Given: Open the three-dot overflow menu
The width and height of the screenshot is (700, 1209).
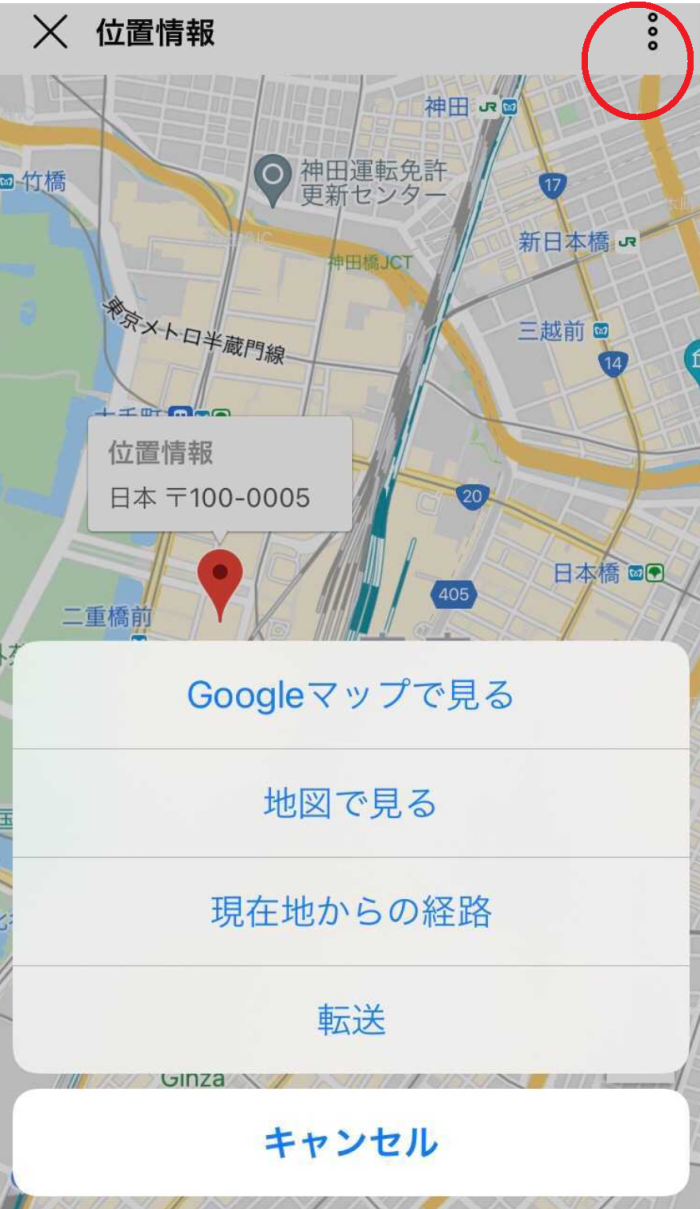Looking at the screenshot, I should click(x=652, y=34).
